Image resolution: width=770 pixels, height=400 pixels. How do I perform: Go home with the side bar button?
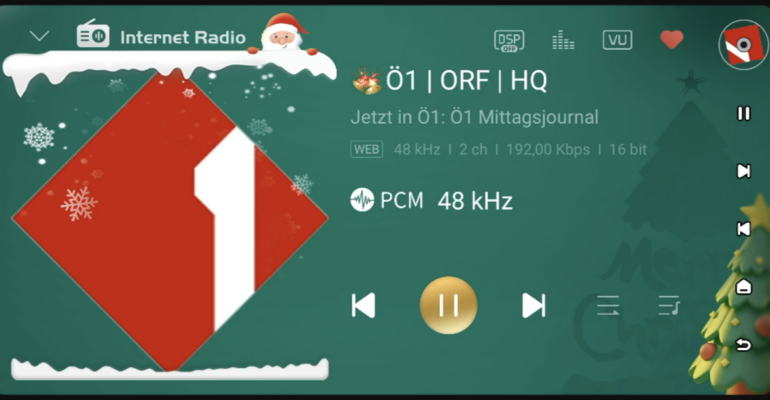[743, 287]
